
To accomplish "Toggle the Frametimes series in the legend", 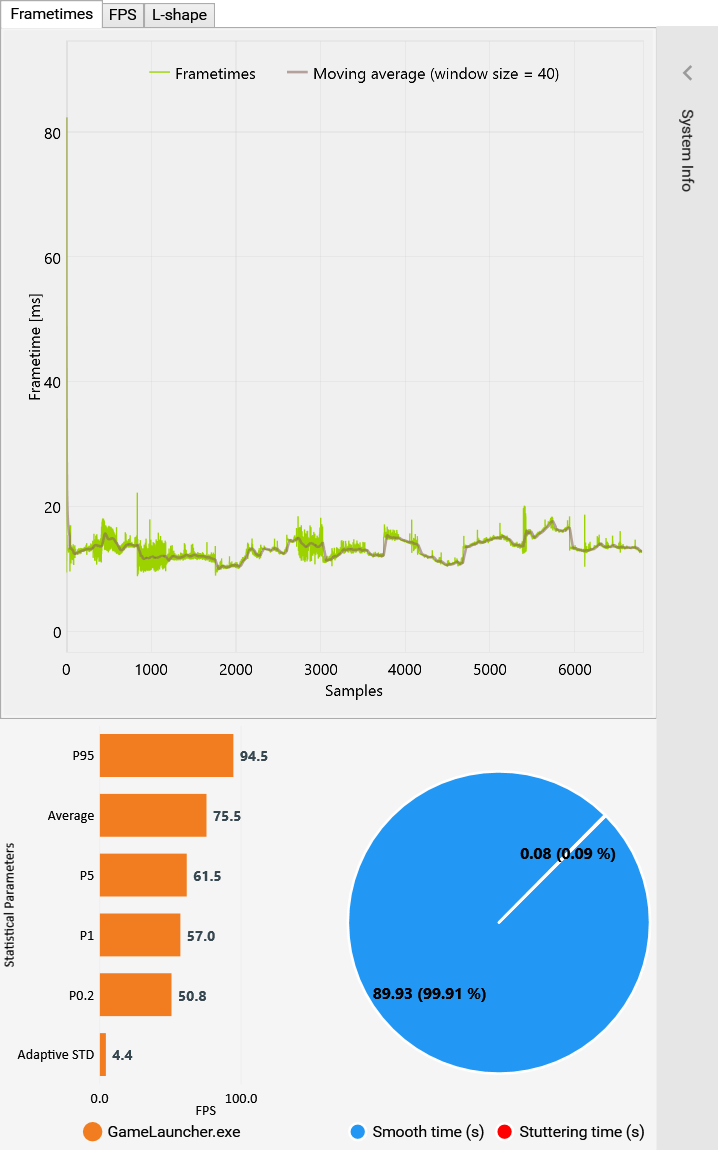I will [202, 73].
